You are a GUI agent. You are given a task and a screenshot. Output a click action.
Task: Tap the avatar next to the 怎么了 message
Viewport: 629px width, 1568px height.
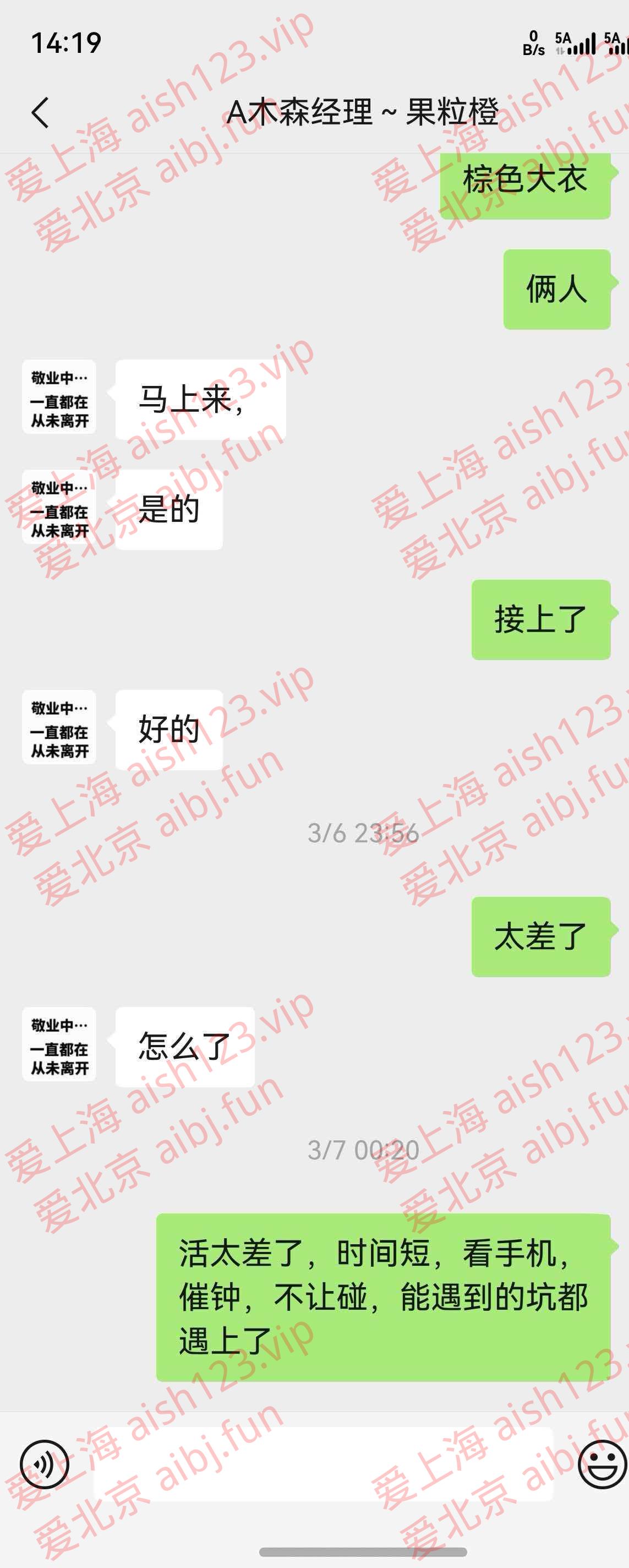pyautogui.click(x=59, y=1044)
